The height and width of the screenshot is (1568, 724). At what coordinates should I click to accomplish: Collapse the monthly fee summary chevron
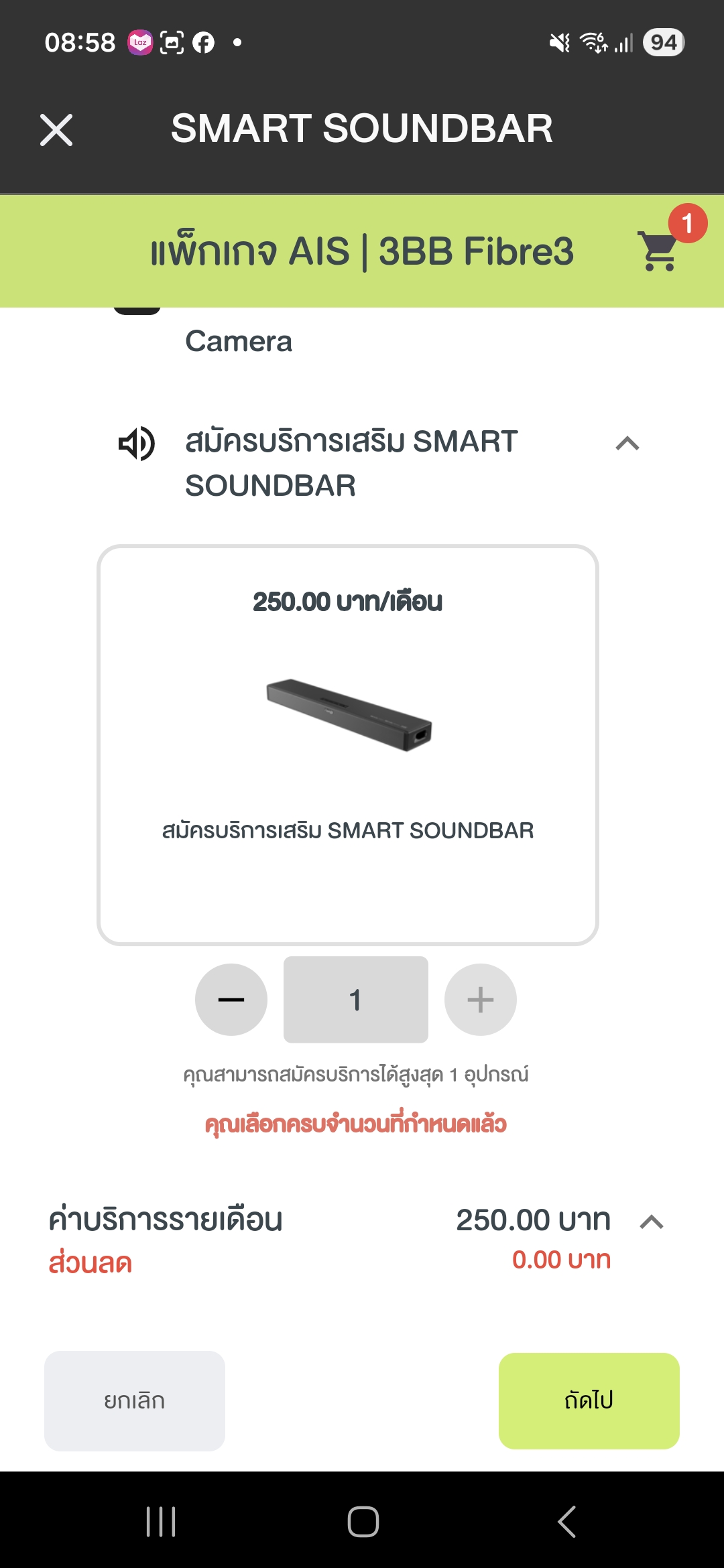(652, 1222)
